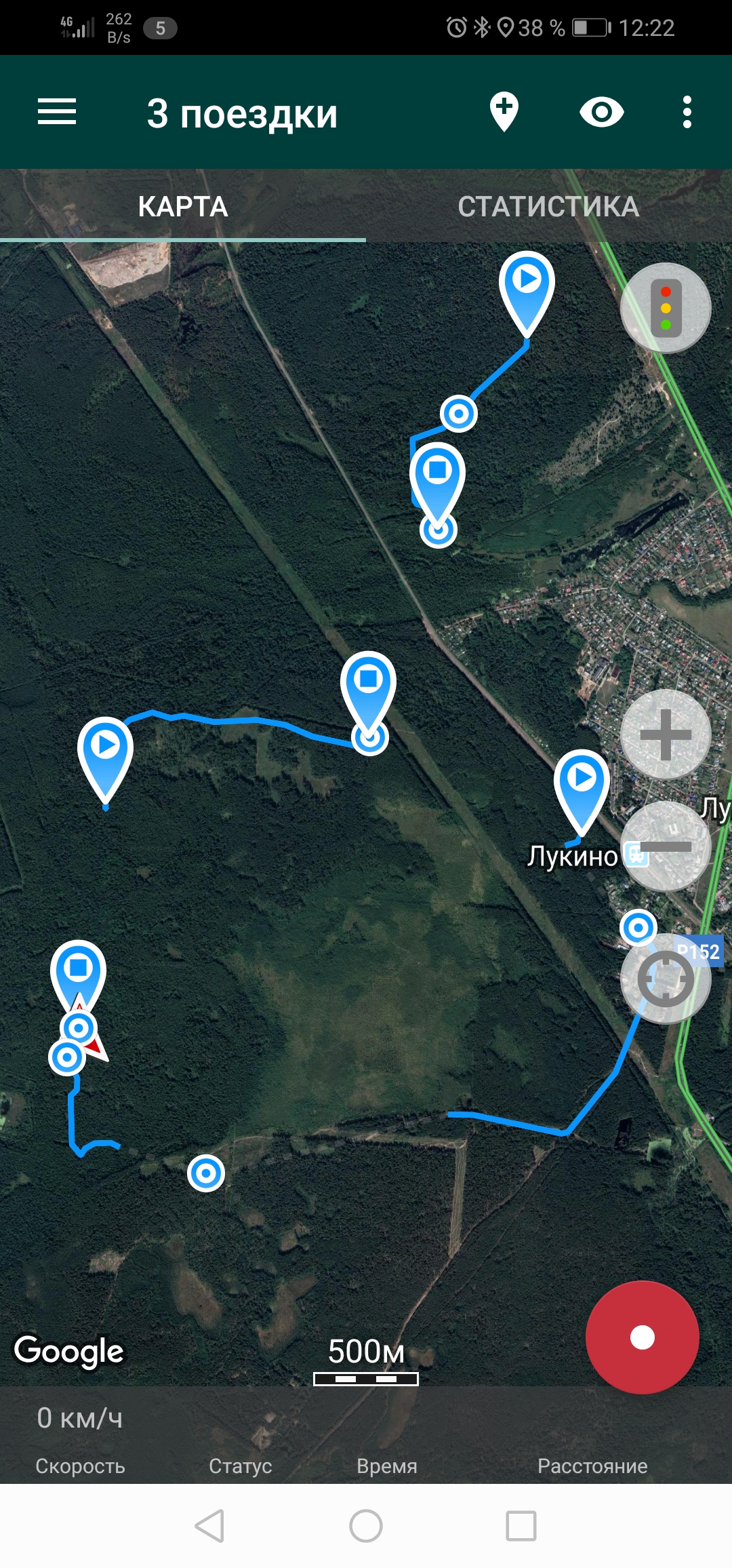
Task: Start recording with the red button
Action: (x=642, y=1337)
